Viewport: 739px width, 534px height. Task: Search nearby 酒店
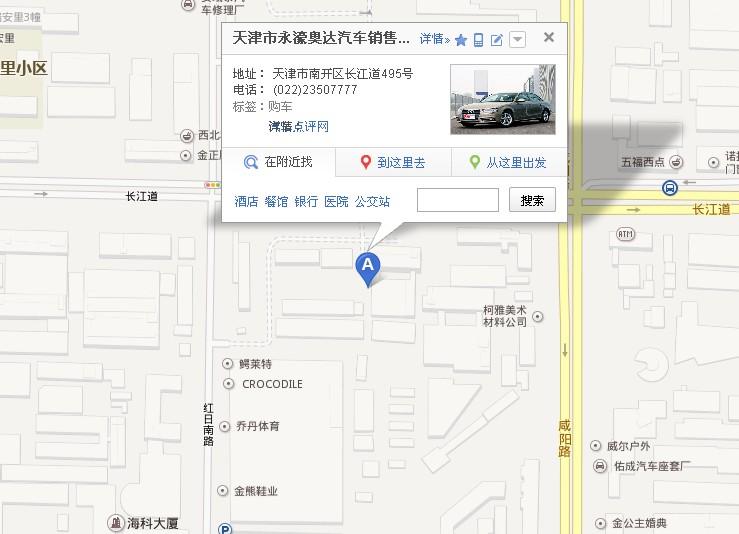pyautogui.click(x=246, y=201)
